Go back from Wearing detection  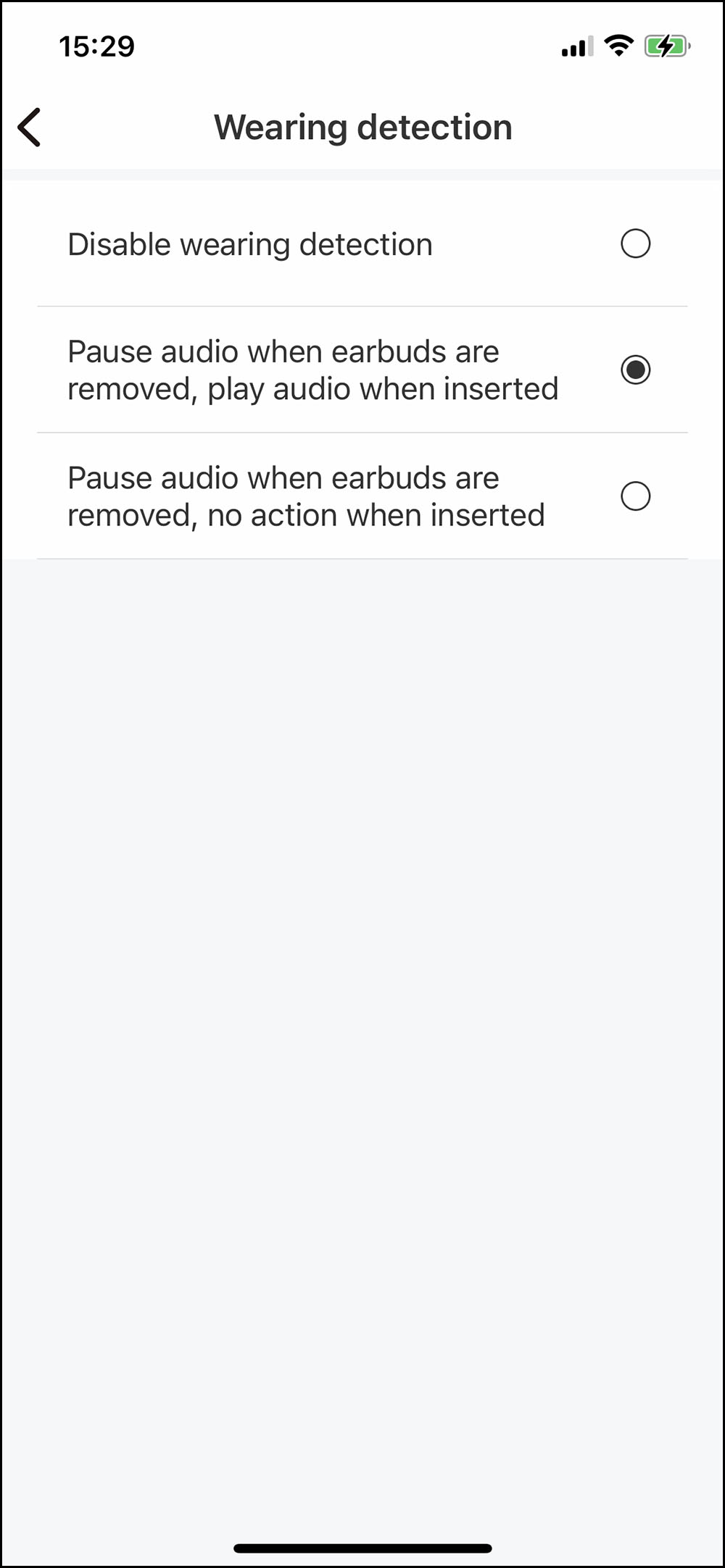pyautogui.click(x=30, y=128)
